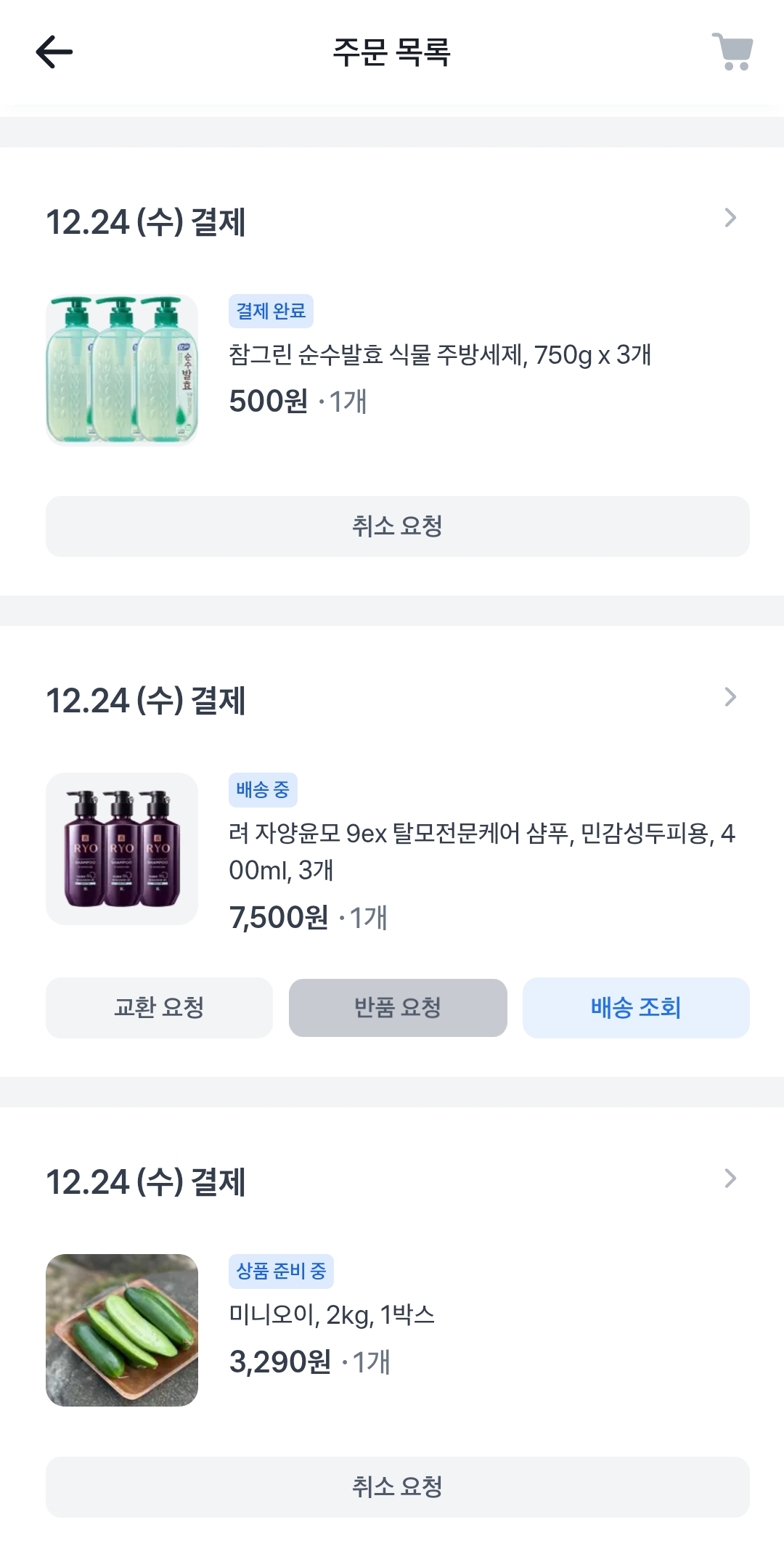The height and width of the screenshot is (1546, 784).
Task: Open order details for the 참그린 dish soap order
Action: (x=730, y=218)
